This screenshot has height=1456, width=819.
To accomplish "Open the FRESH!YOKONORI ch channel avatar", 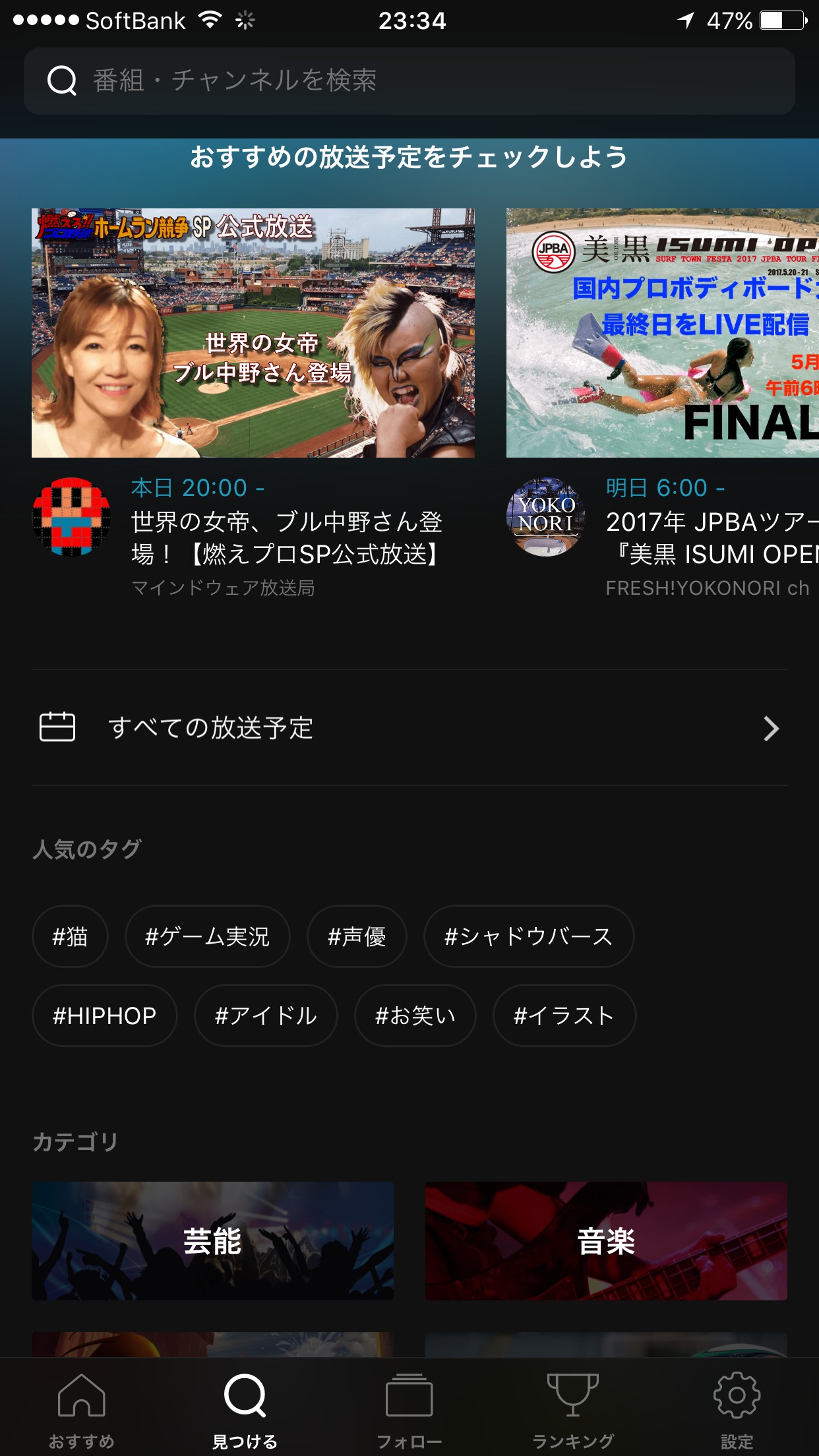I will click(546, 517).
